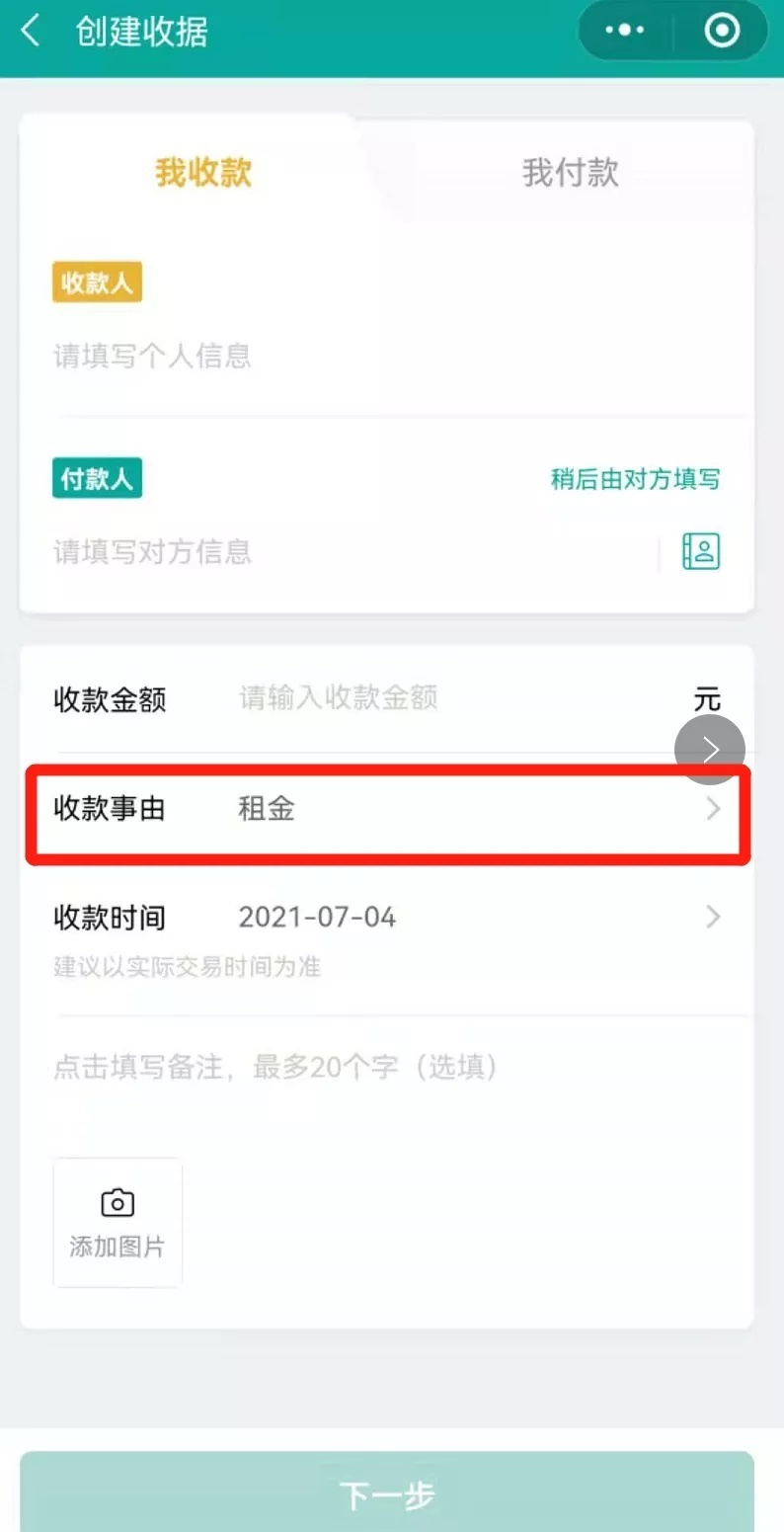Close the mini program via circle icon

click(722, 32)
